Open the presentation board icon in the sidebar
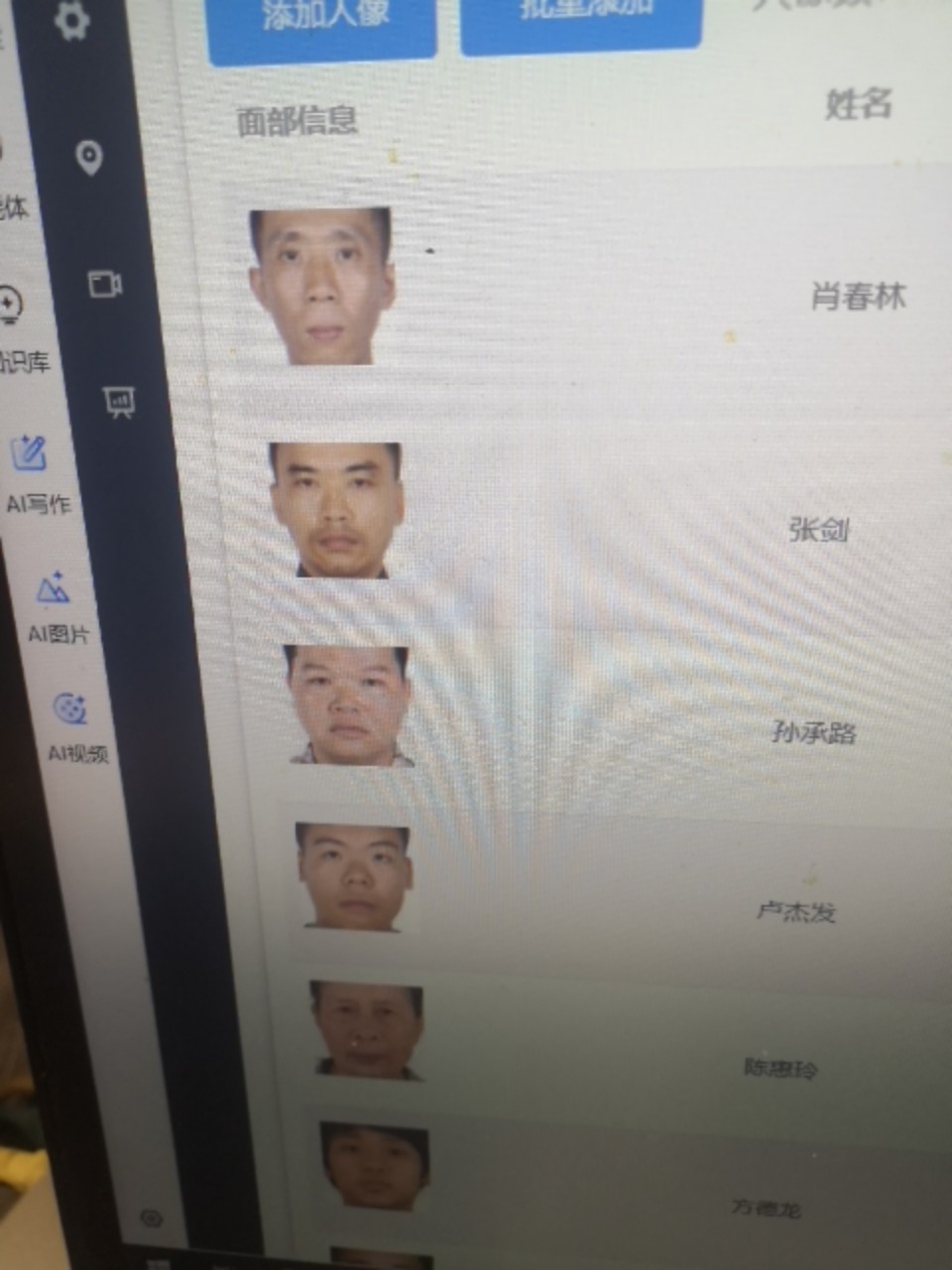Image resolution: width=952 pixels, height=1270 pixels. pyautogui.click(x=119, y=402)
